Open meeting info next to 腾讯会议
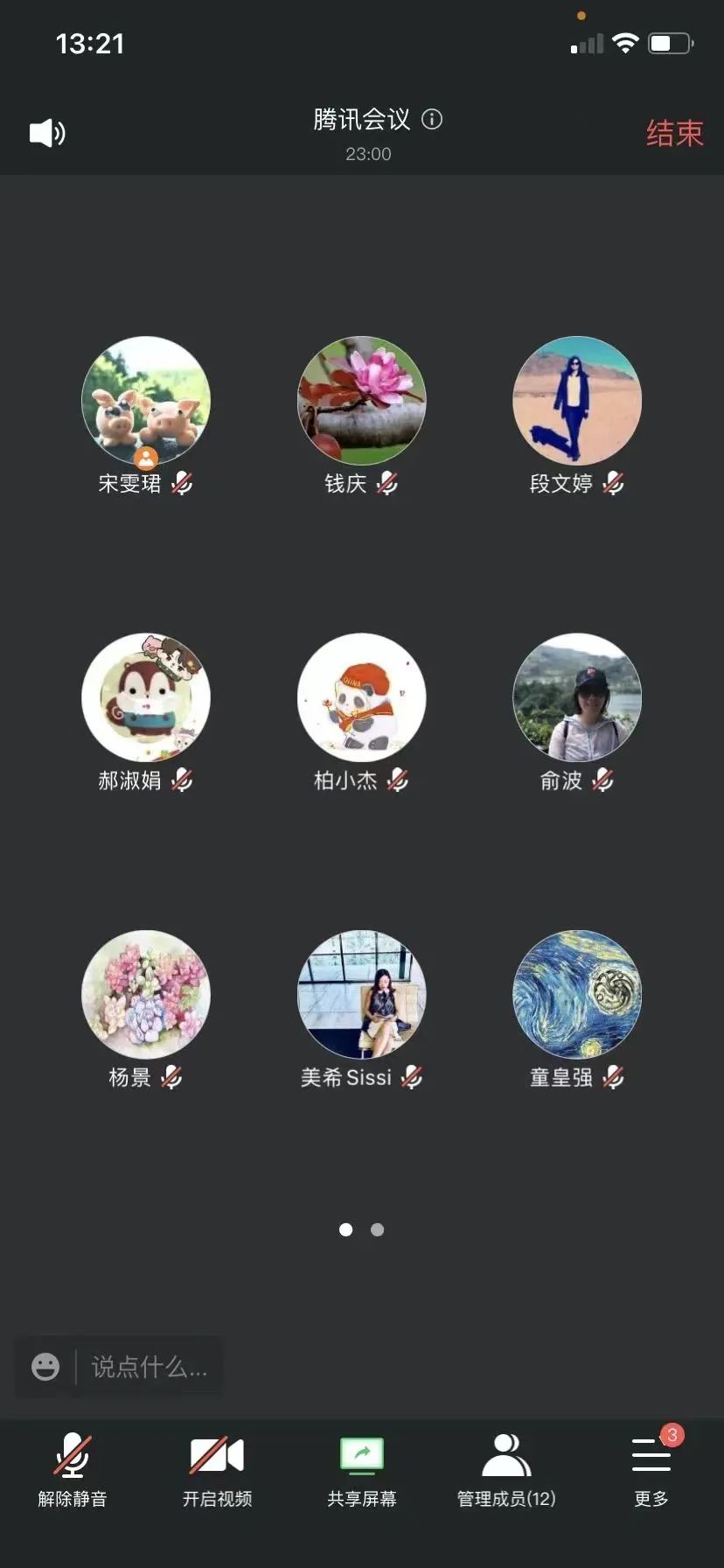This screenshot has height=1568, width=724. (432, 119)
